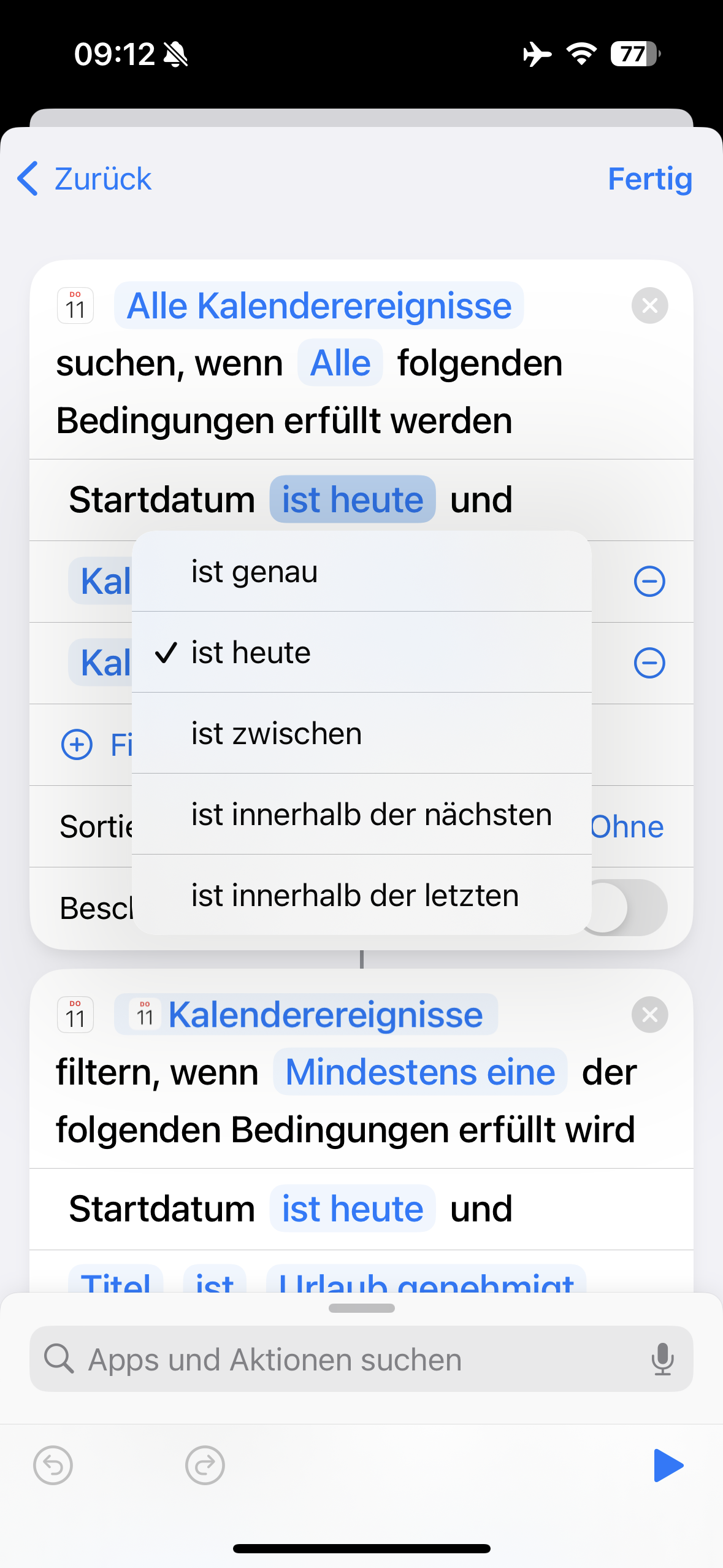Tap Fertig to finish editing

(649, 179)
